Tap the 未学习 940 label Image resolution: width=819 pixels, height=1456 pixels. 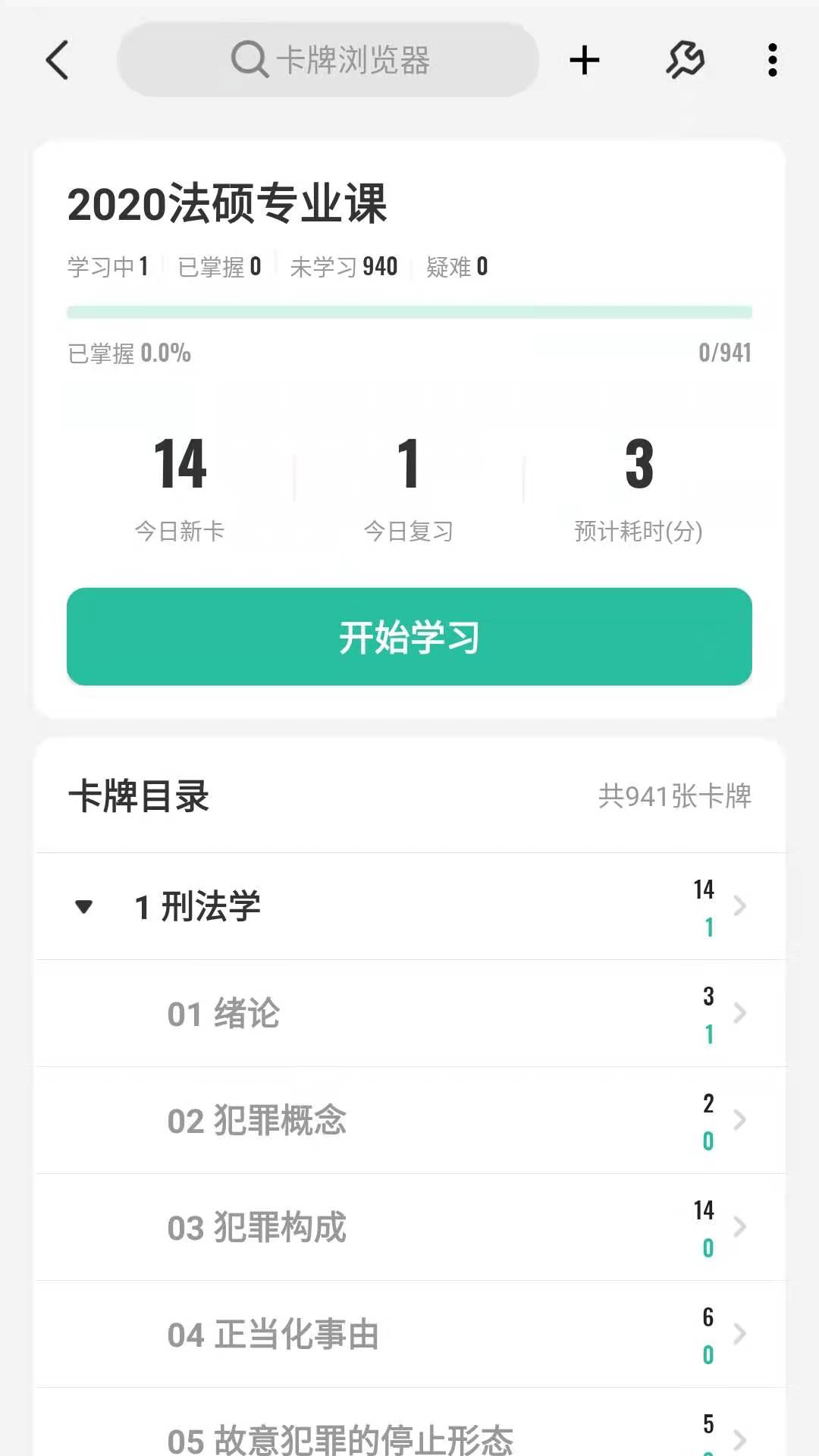tap(343, 266)
